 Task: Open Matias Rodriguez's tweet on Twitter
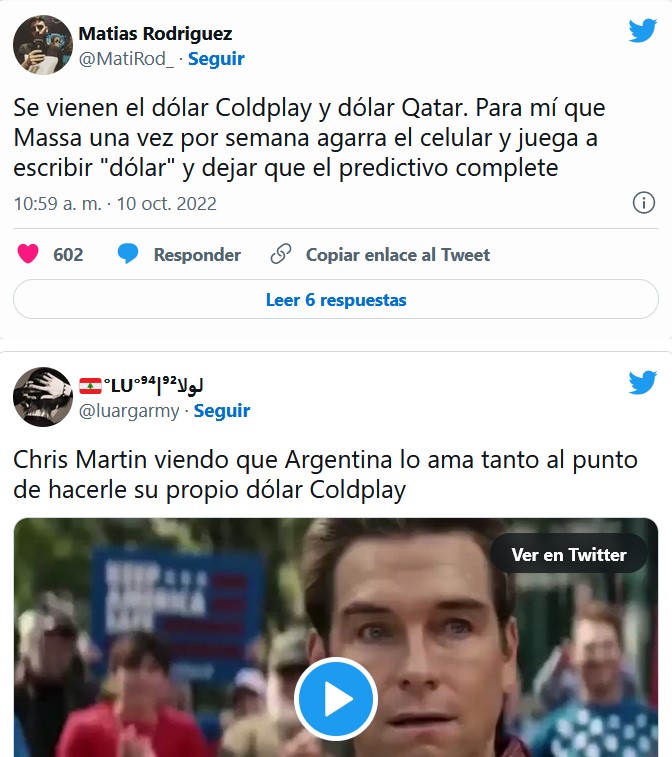pyautogui.click(x=642, y=31)
